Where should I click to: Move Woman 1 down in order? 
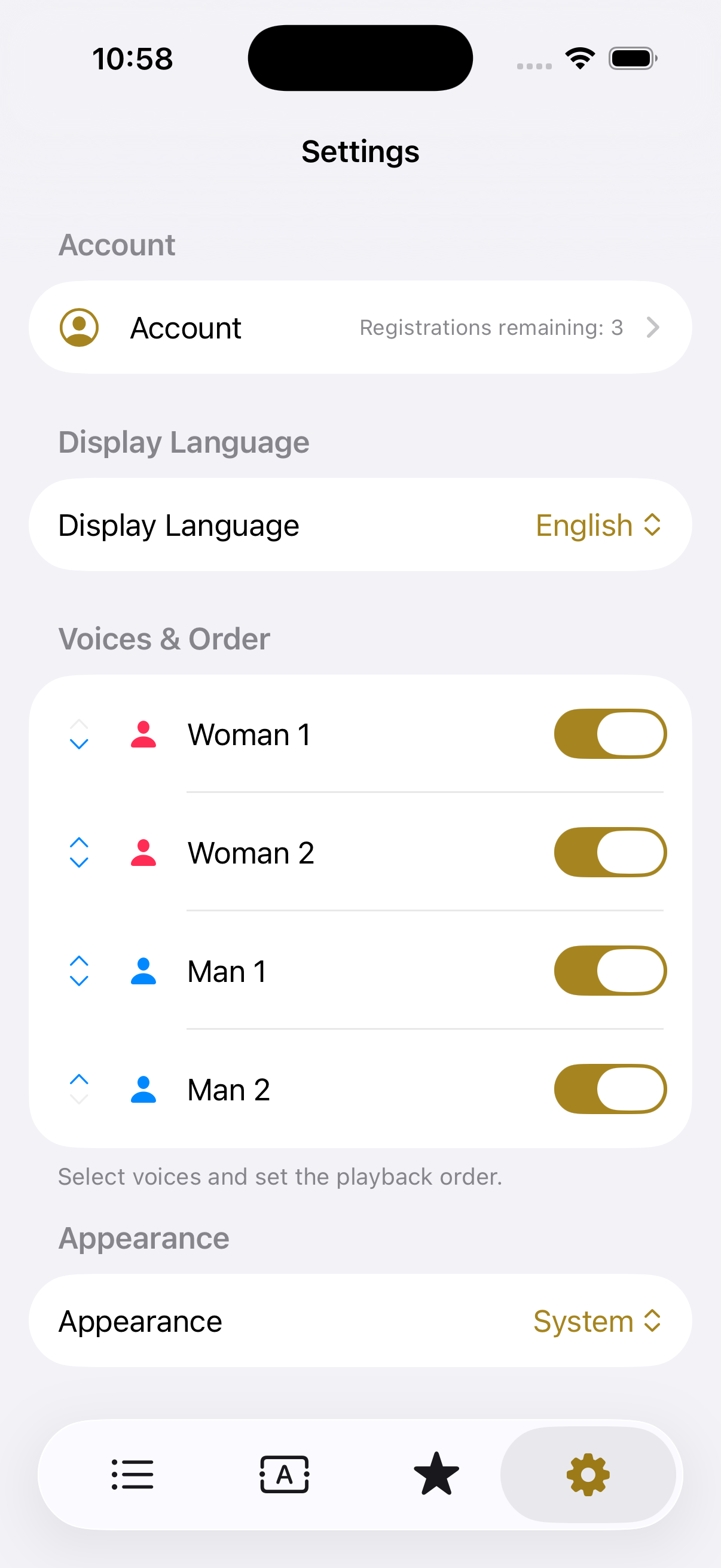click(79, 744)
